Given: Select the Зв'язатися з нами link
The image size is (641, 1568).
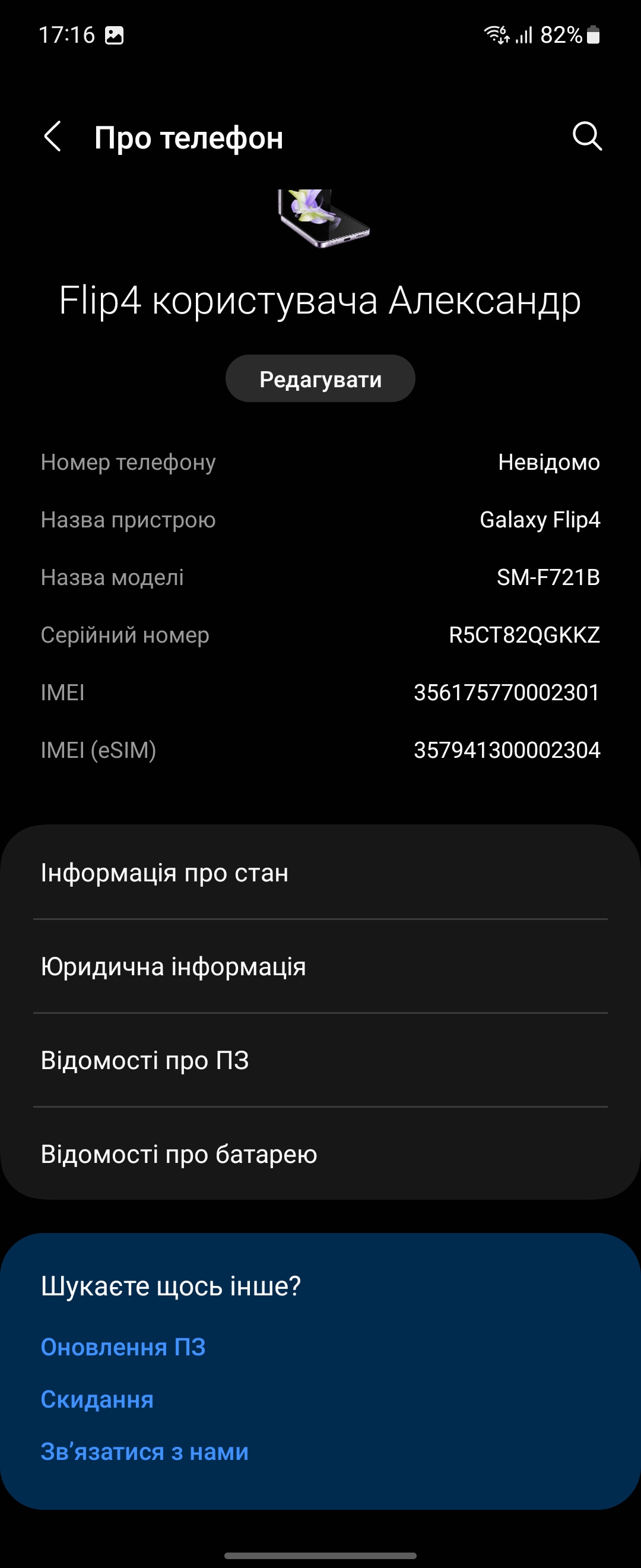Looking at the screenshot, I should click(145, 1452).
